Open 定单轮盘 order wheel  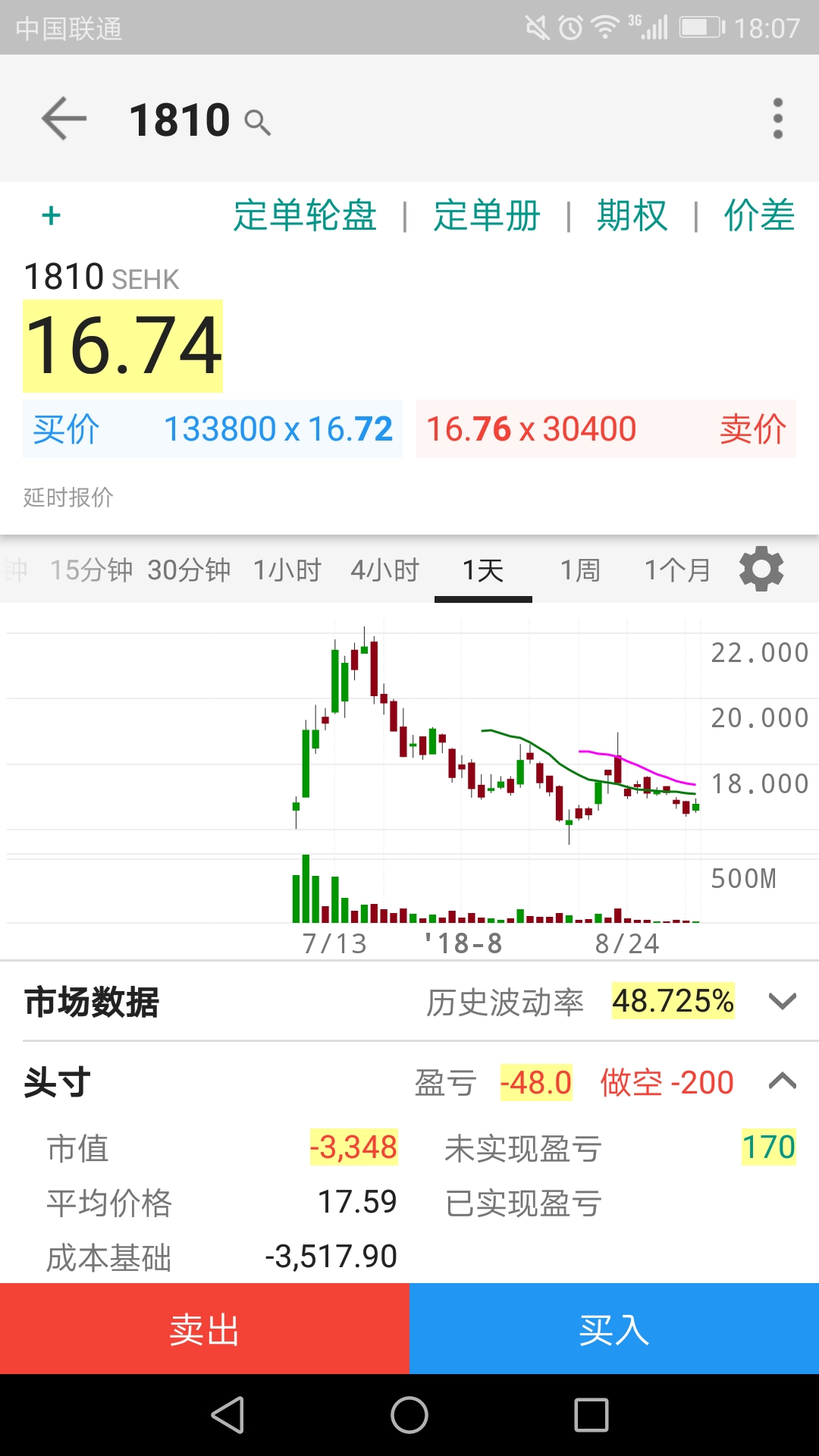pos(305,215)
